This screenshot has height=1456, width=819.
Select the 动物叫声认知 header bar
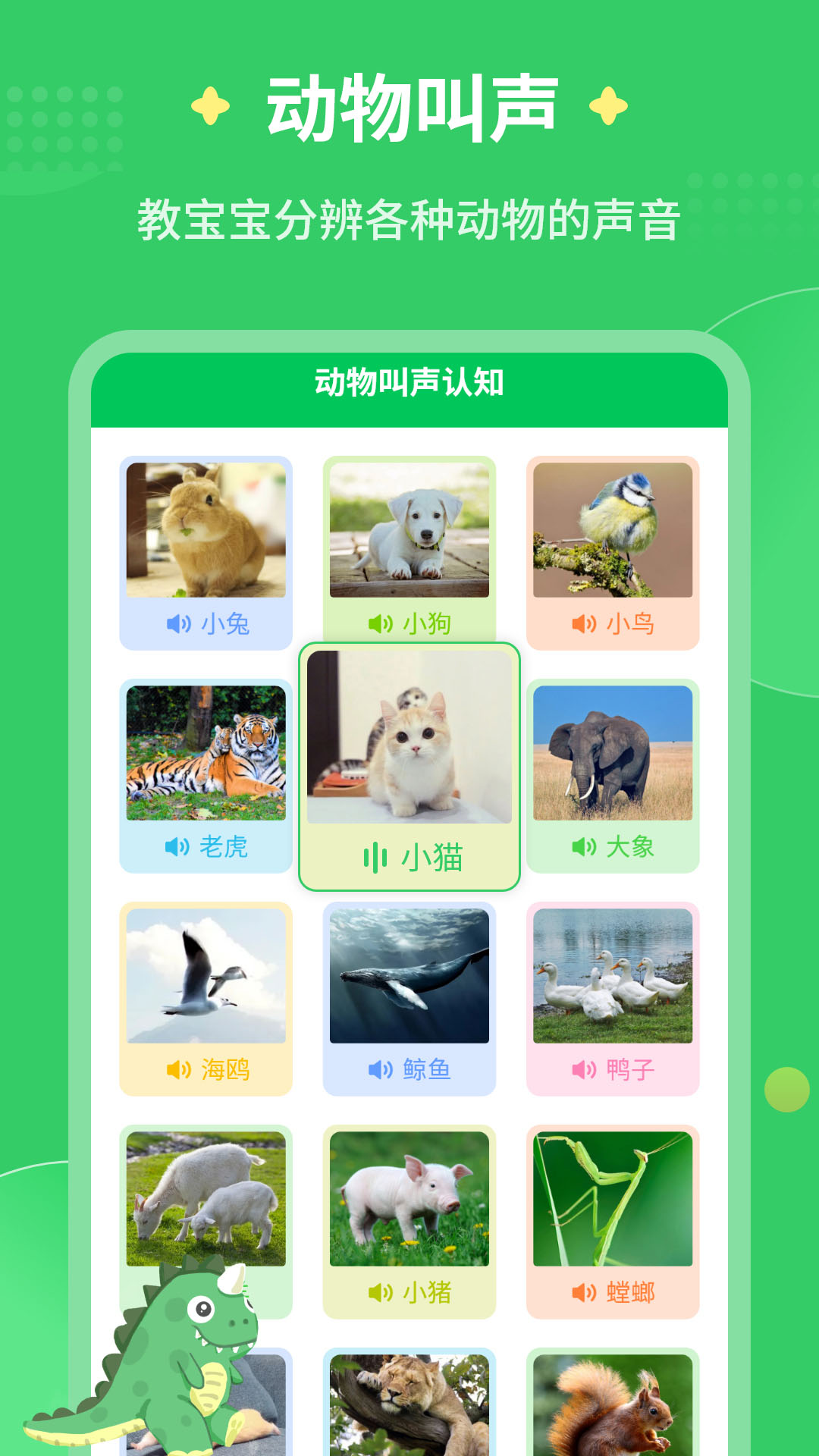tap(409, 383)
